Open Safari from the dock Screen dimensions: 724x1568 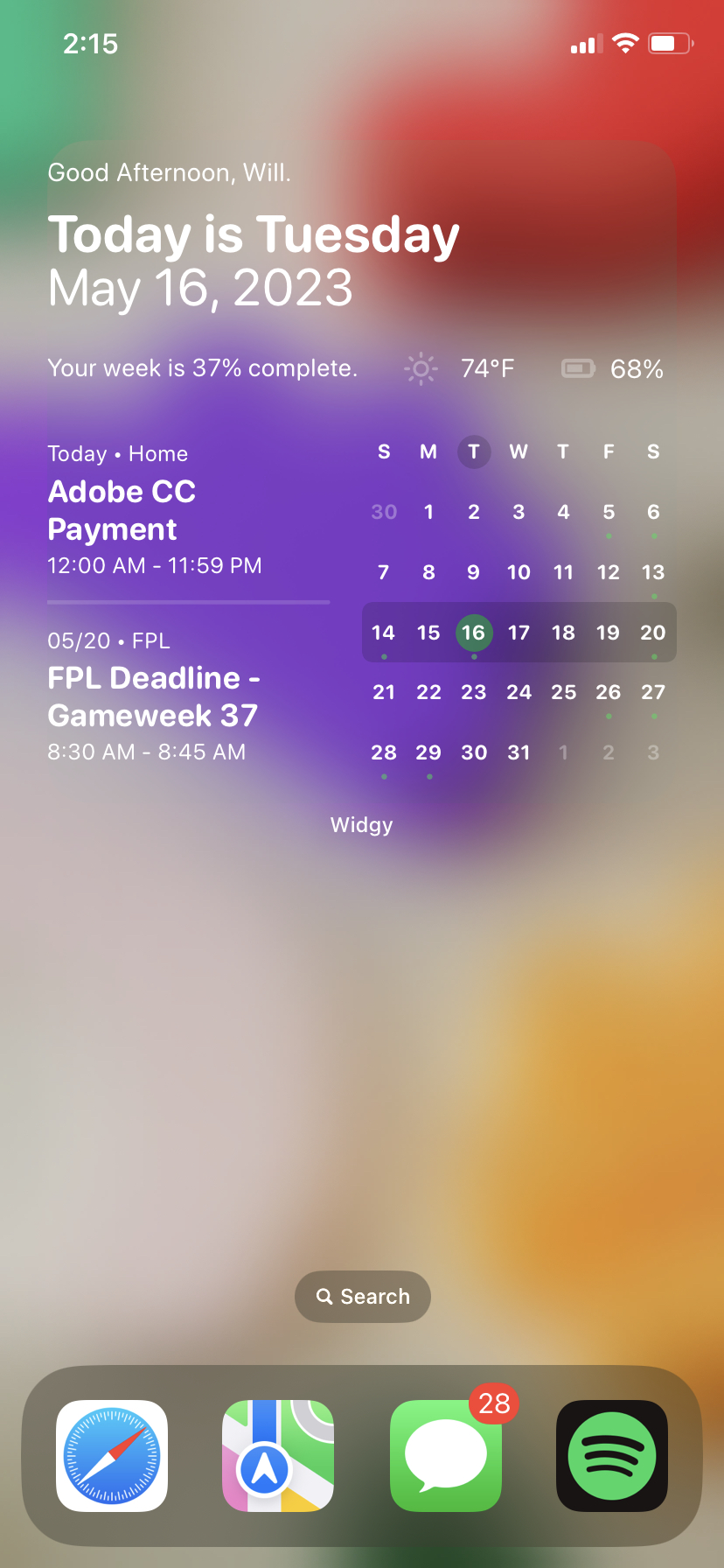pos(112,1456)
